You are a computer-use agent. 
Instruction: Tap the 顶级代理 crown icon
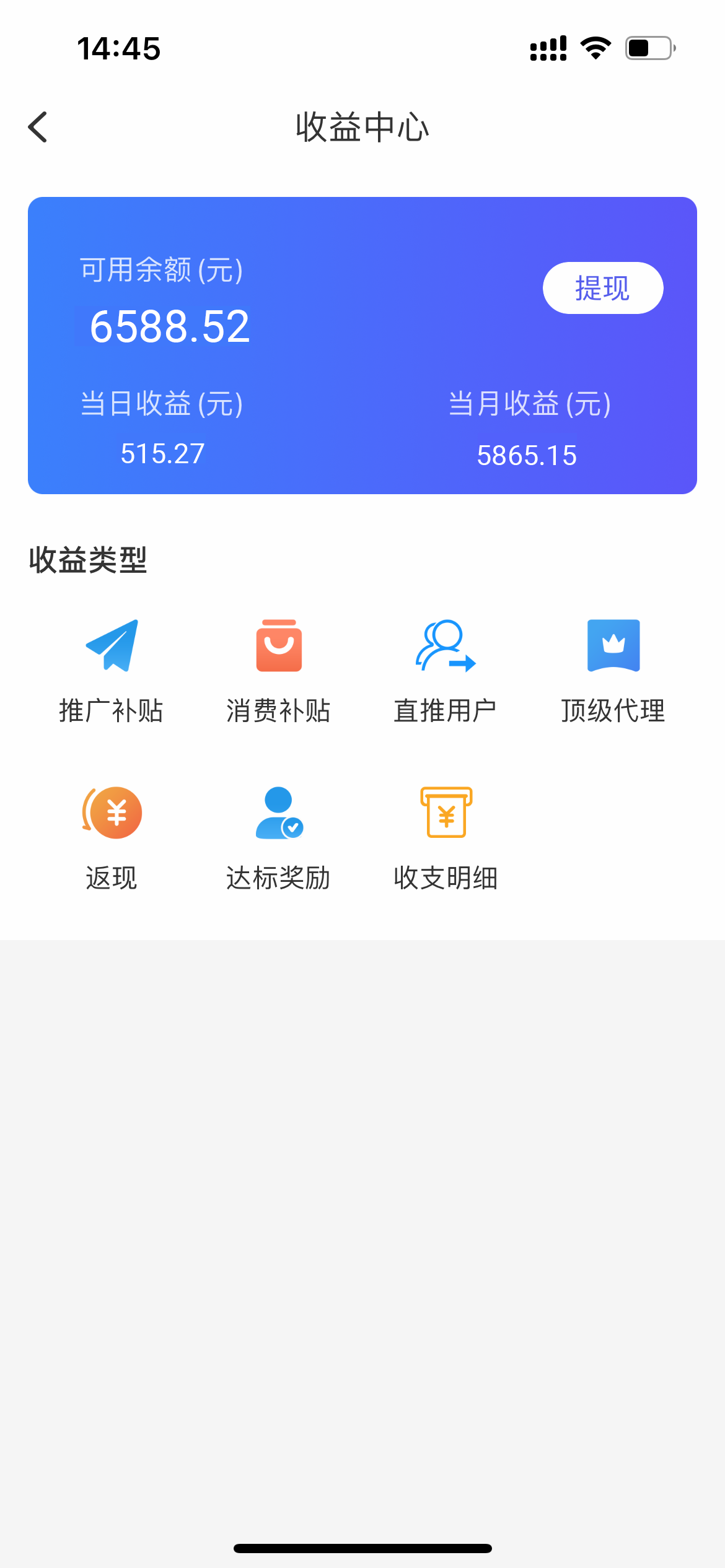point(612,646)
